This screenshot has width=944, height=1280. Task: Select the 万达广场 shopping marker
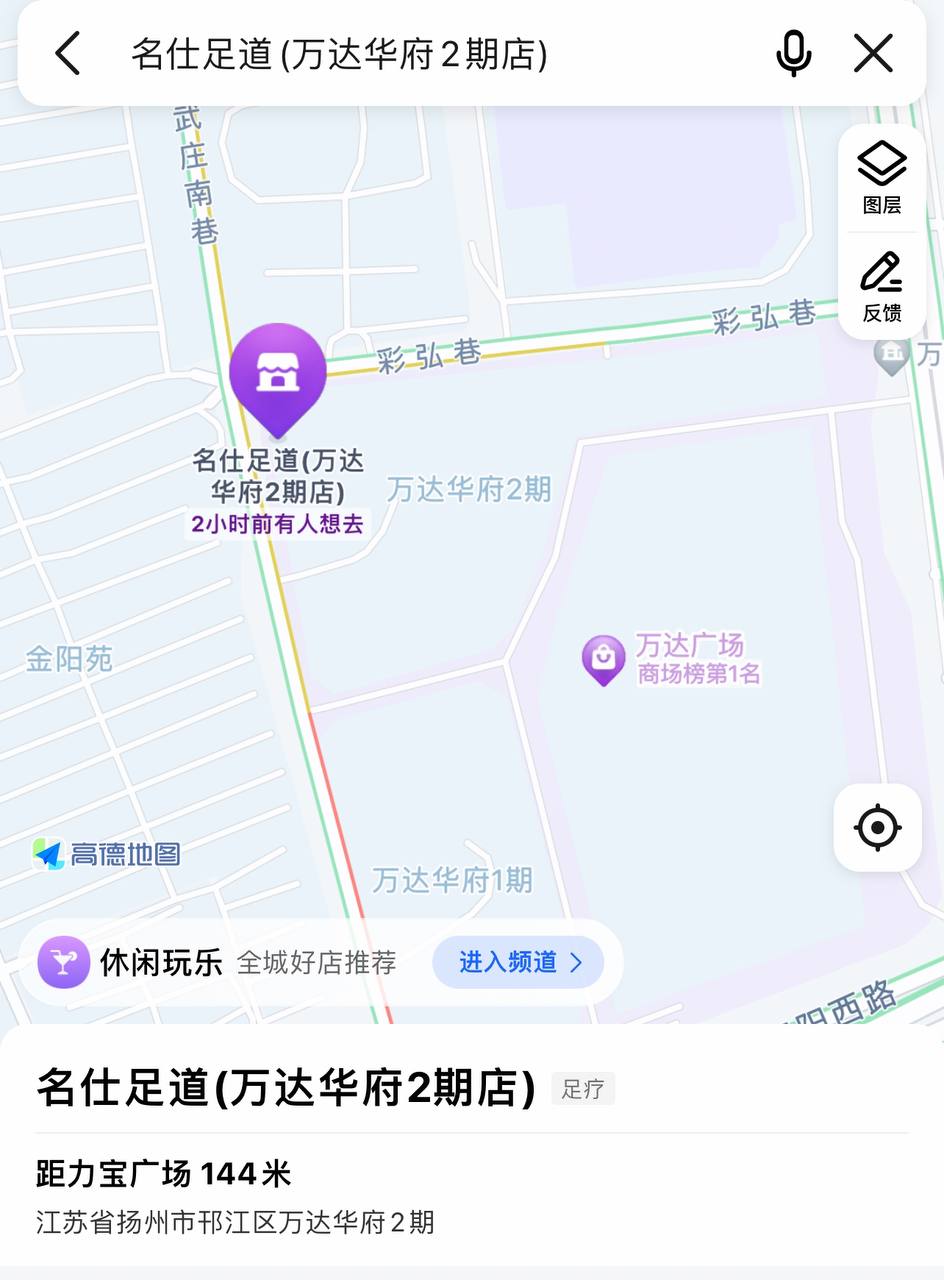[x=603, y=659]
